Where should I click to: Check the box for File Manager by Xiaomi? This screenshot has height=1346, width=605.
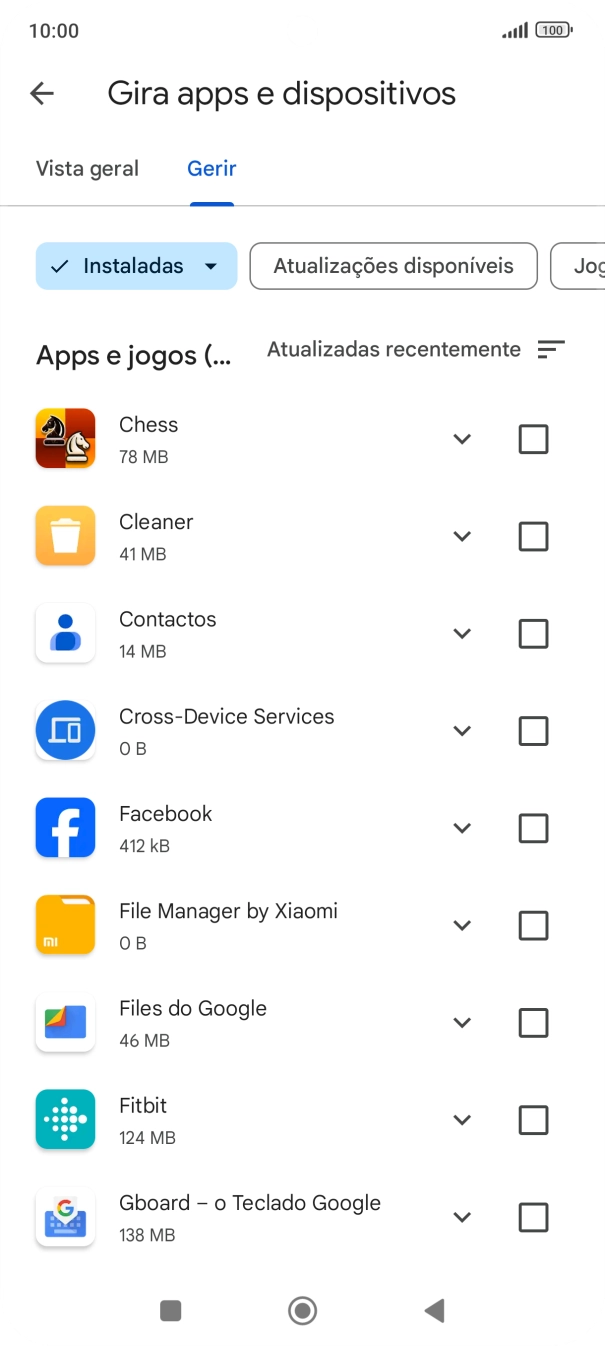(533, 926)
